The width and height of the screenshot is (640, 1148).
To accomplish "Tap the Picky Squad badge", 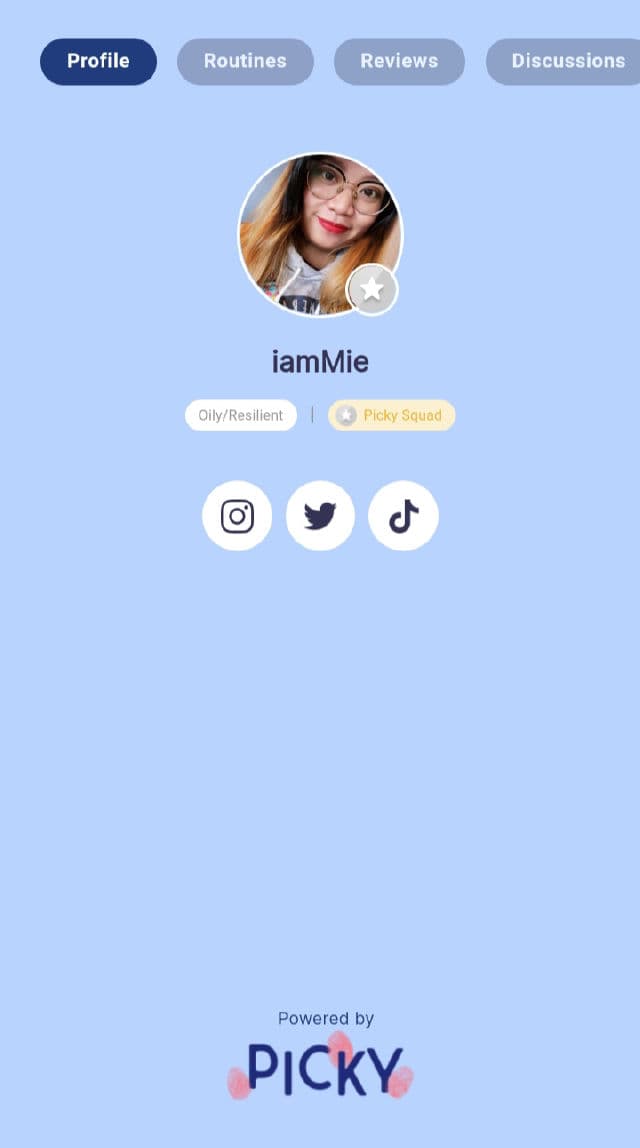I will pyautogui.click(x=392, y=415).
